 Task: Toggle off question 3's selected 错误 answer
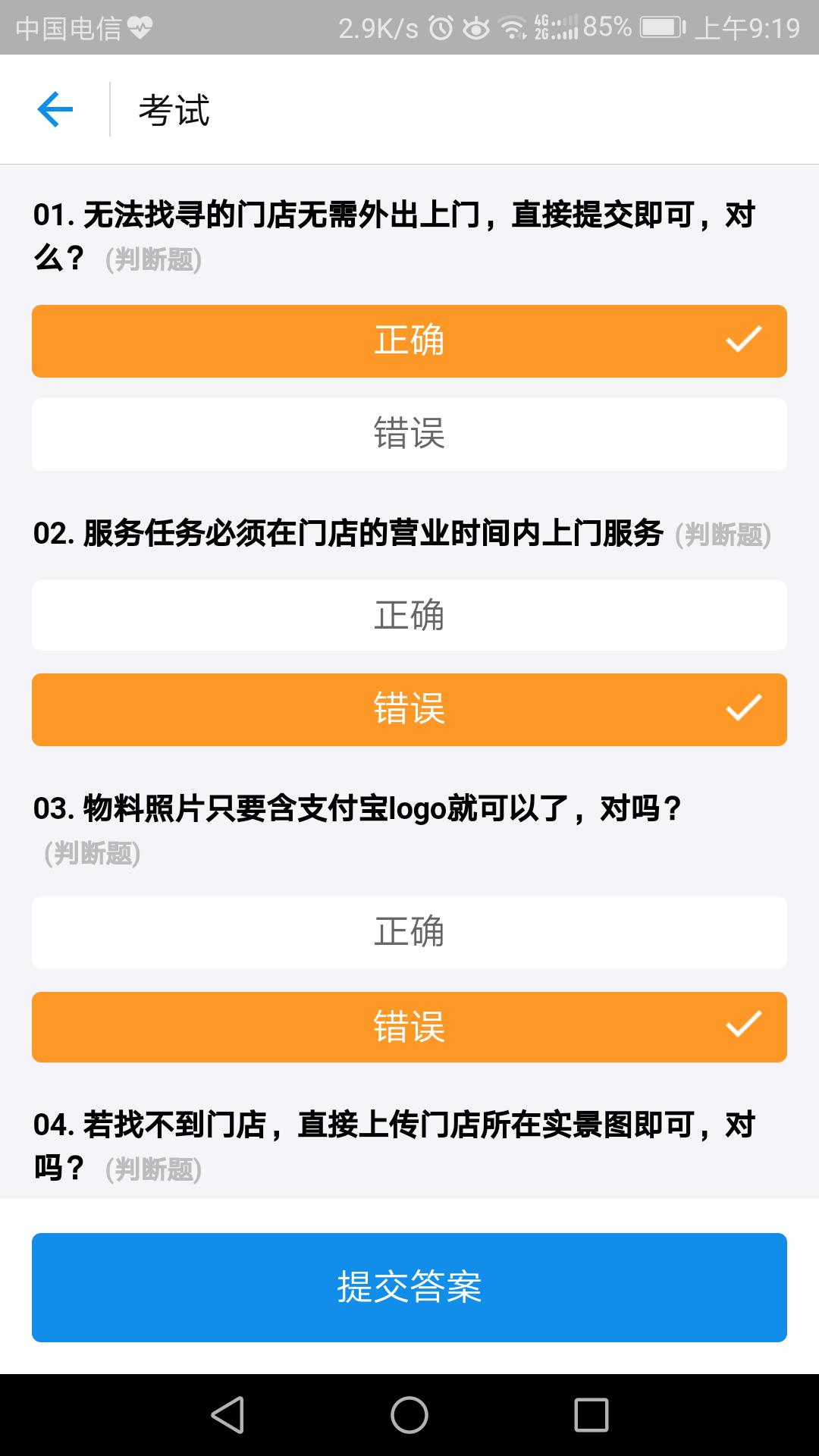409,1026
